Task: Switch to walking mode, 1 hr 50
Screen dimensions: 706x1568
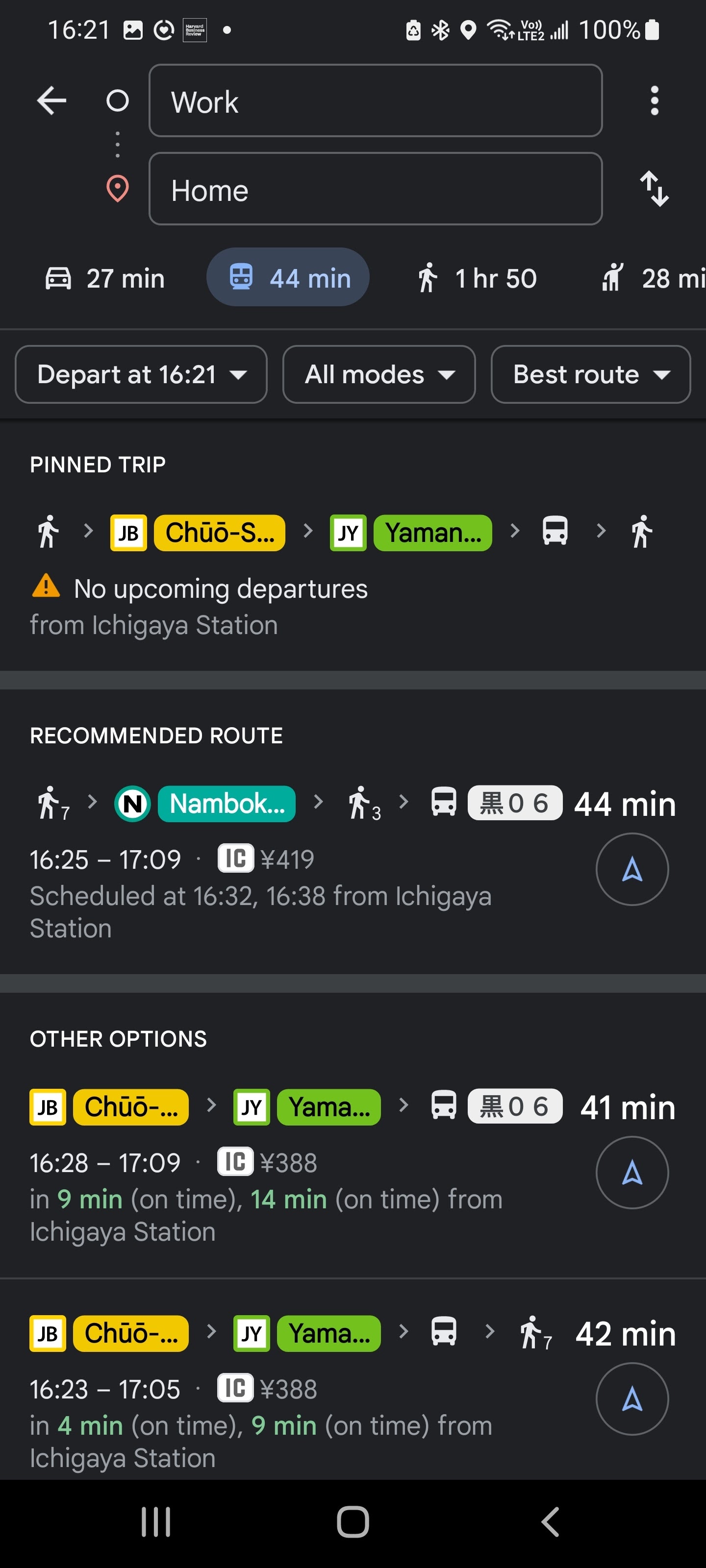Action: point(478,278)
